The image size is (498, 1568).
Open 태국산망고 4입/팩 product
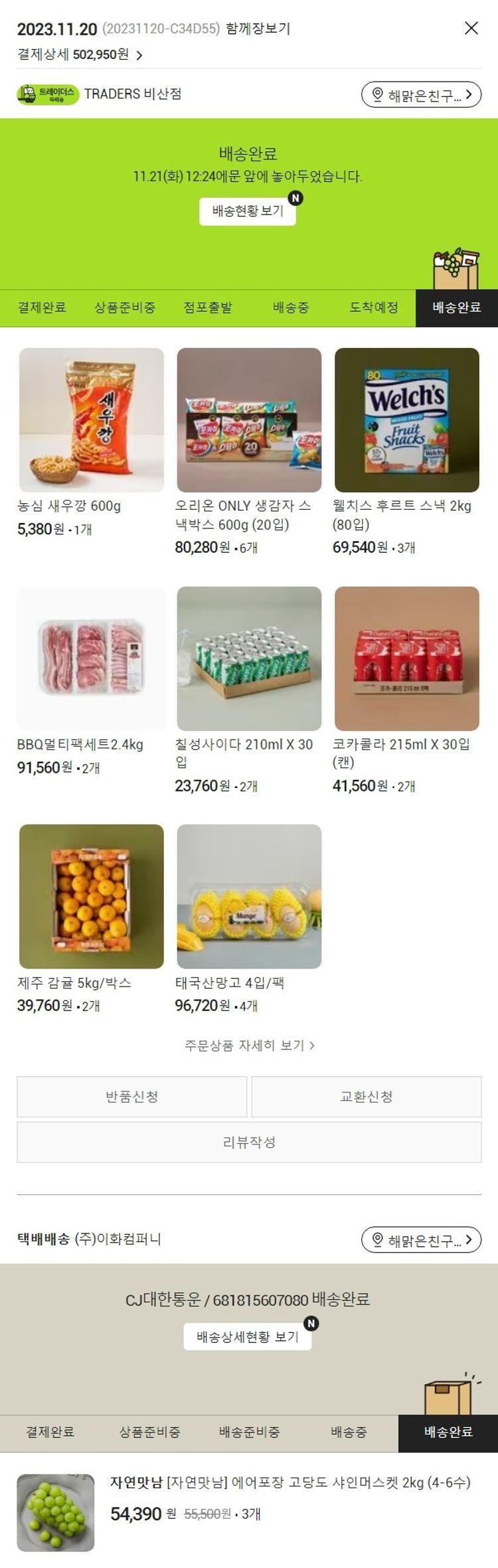[249, 896]
